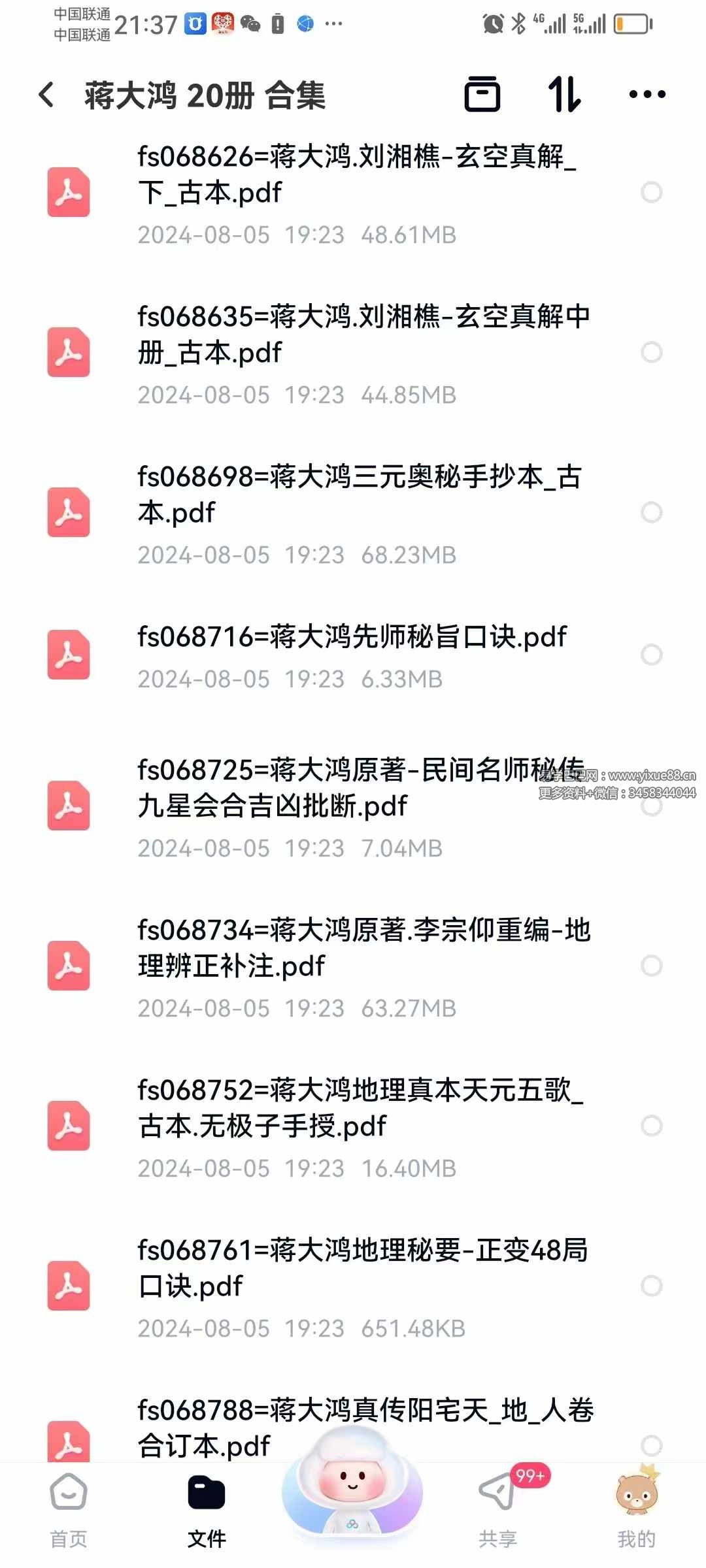The image size is (706, 1568).
Task: Open fs068698 三元奥秘手抄本_古本.pdf
Action: [359, 495]
